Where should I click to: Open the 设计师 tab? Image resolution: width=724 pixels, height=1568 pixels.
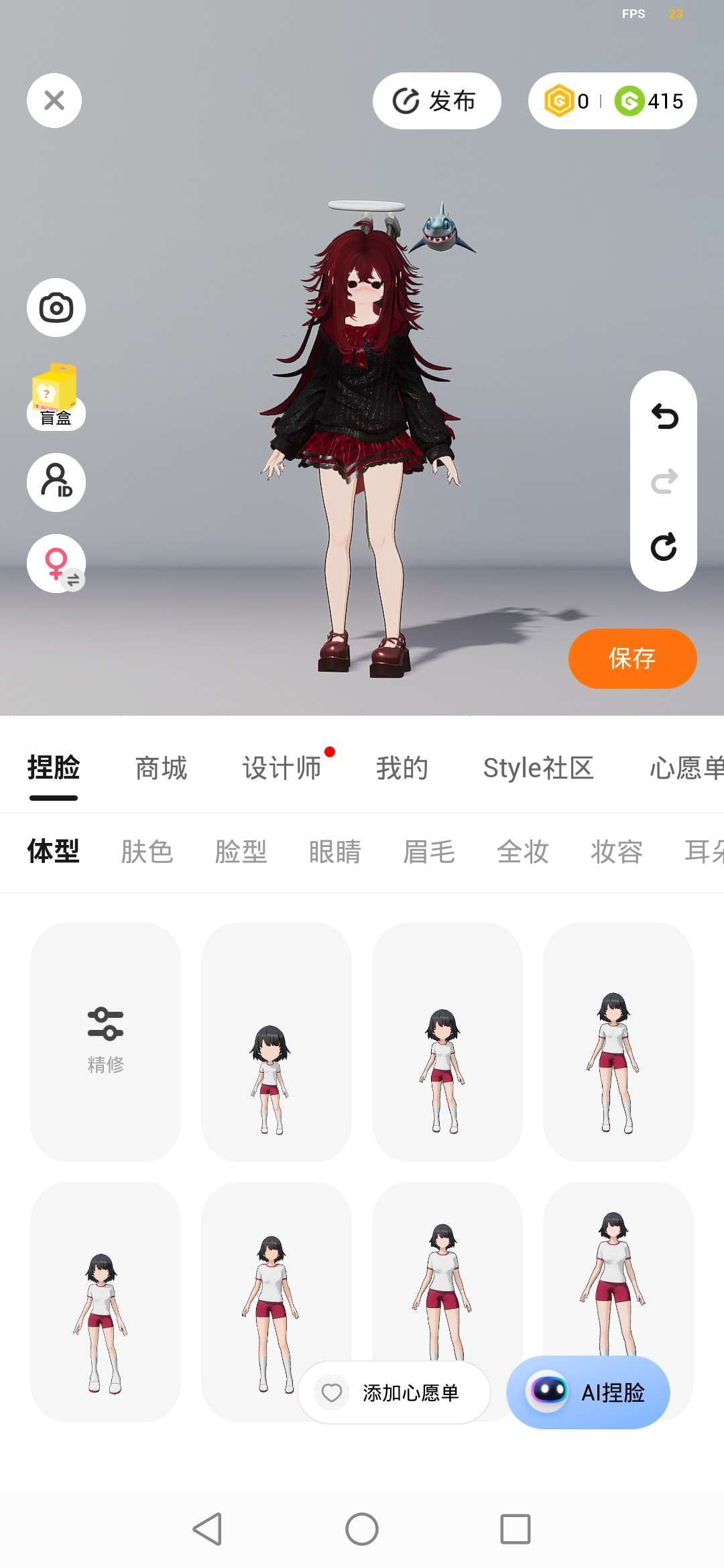tap(282, 768)
